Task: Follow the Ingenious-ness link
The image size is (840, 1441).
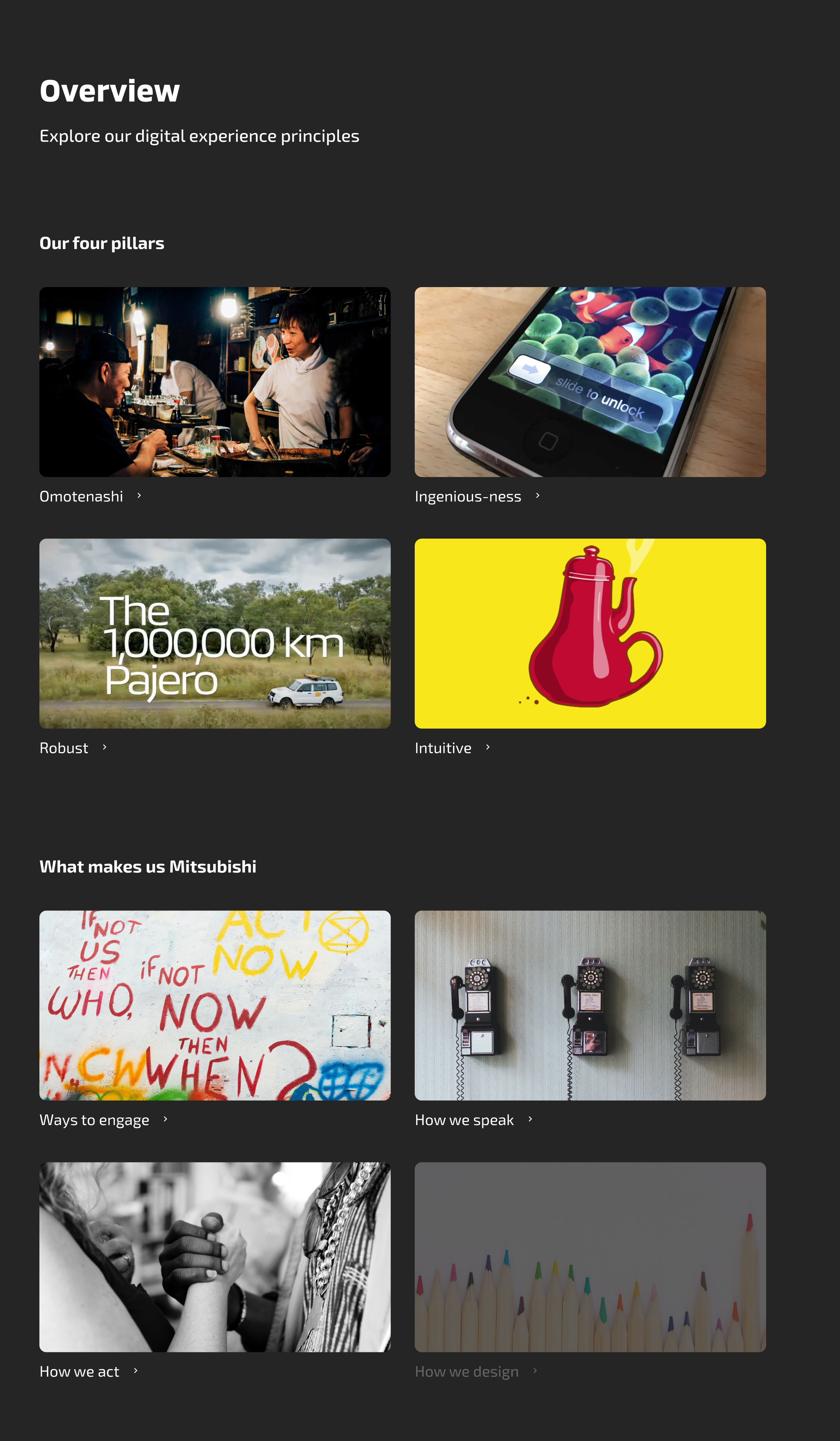Action: coord(477,496)
